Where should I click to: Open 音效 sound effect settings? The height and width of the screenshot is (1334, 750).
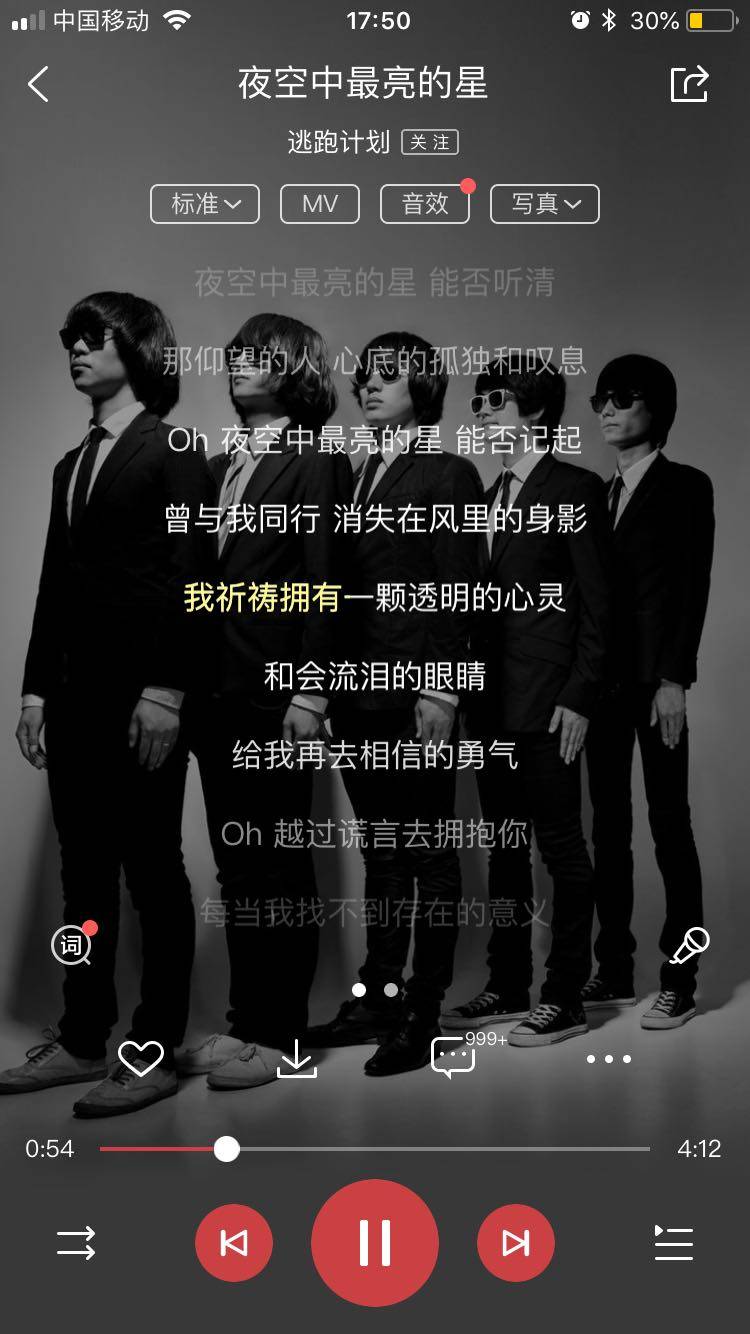tap(425, 204)
